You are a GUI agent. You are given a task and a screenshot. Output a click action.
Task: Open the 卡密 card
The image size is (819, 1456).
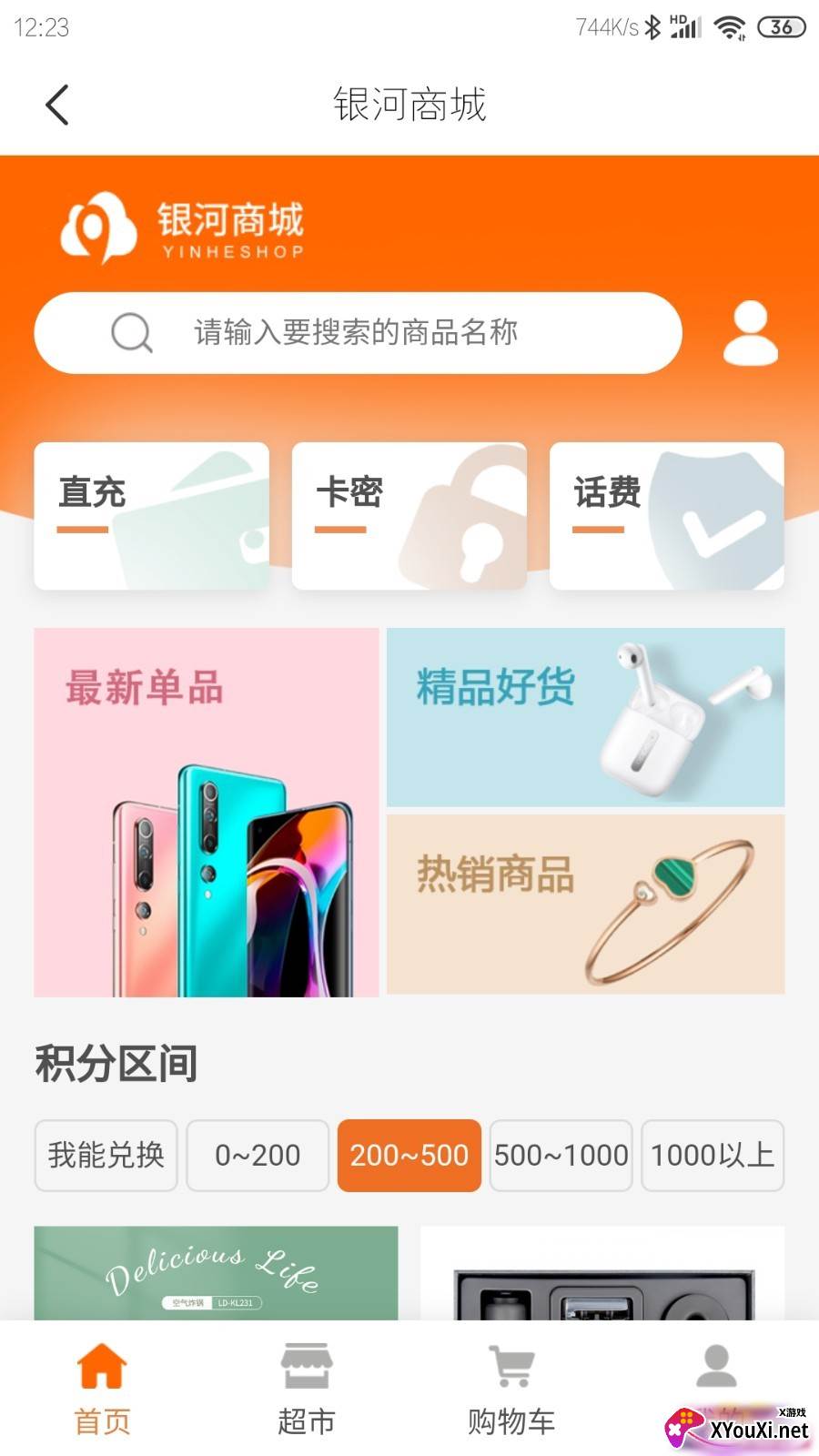[x=409, y=516]
